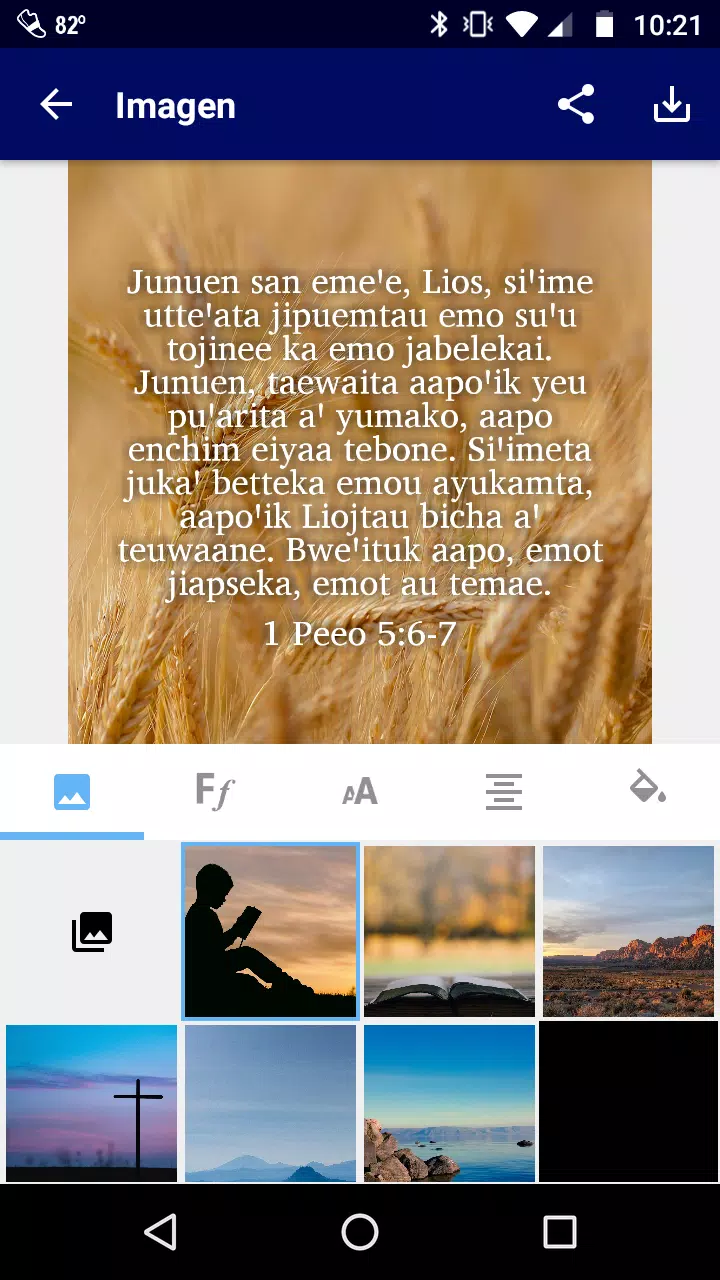Open recent apps from the navigation bar
Screen dimensions: 720x1280
[x=560, y=1232]
